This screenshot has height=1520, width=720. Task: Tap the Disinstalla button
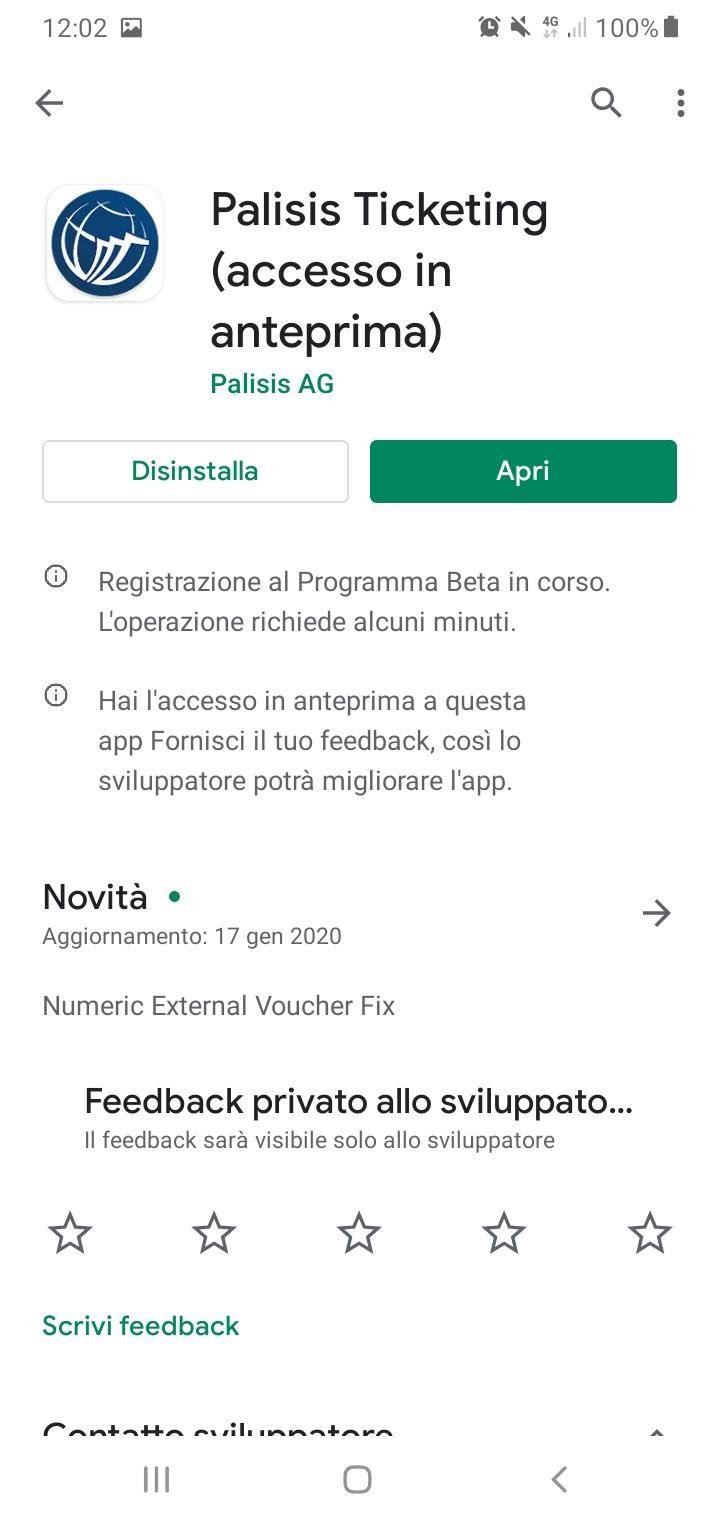click(x=195, y=471)
